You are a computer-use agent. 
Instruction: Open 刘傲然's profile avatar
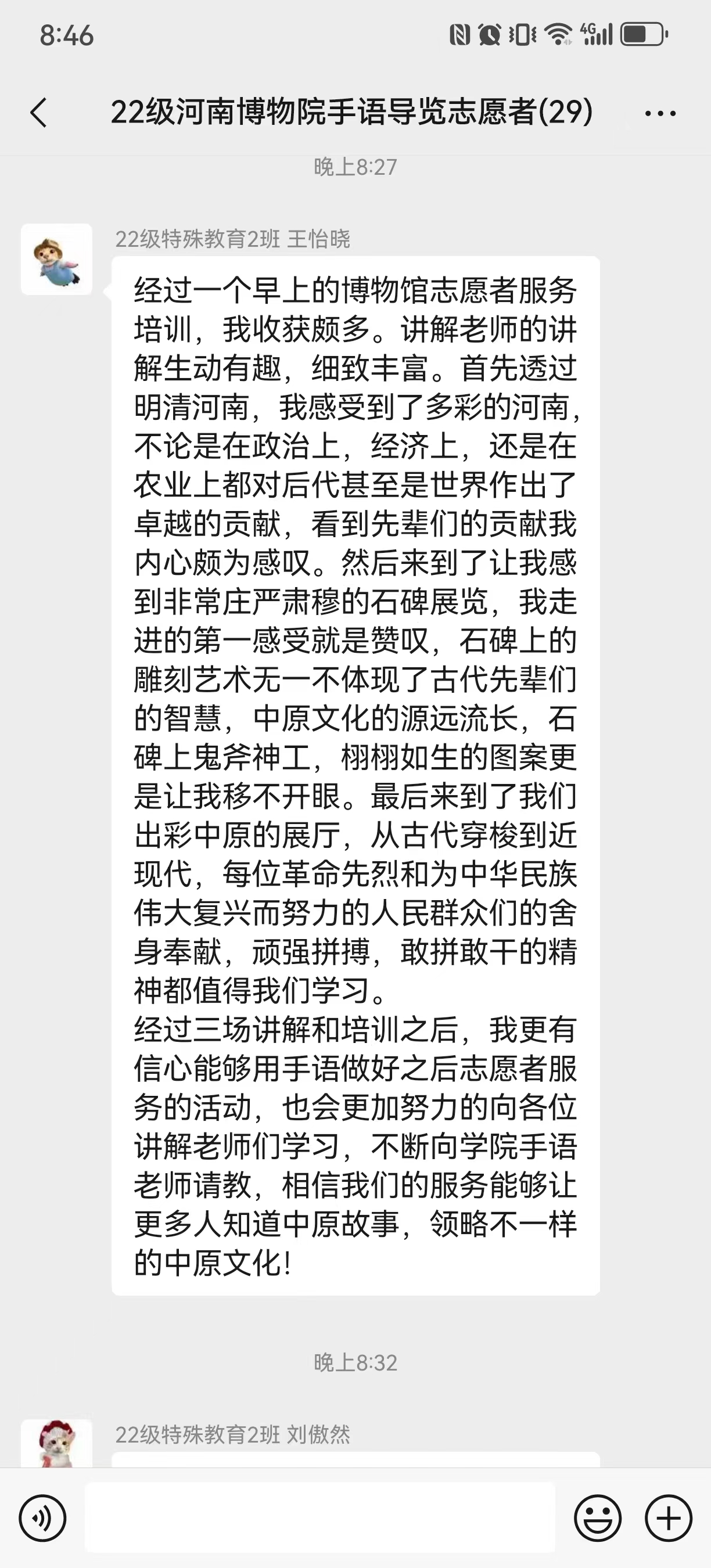coord(56,1443)
